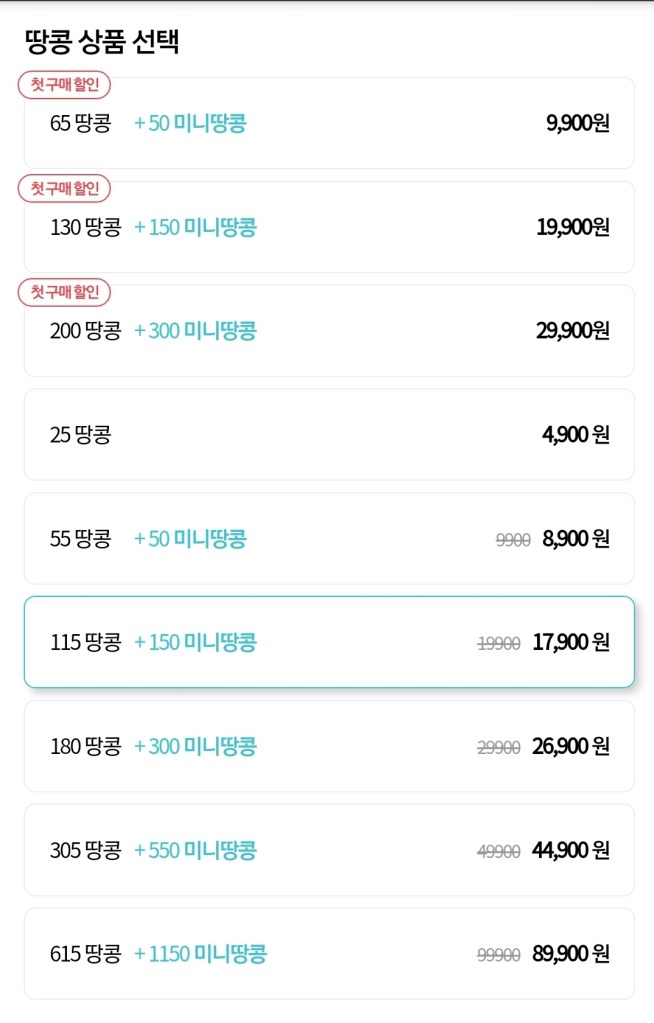This screenshot has width=654, height=1023.
Task: Choose the 305 땅콩 package for 44,900원
Action: tap(329, 850)
